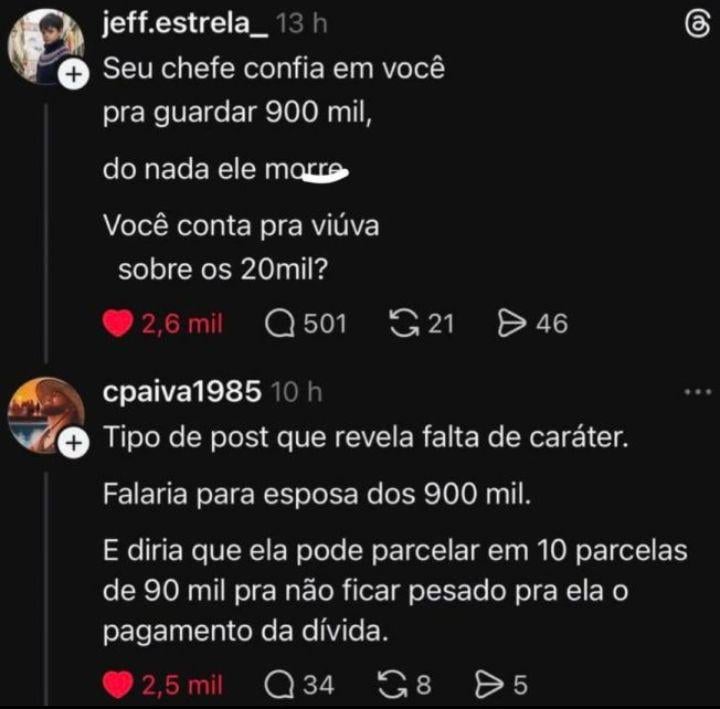Like cpaiva1985's reply
720x709 pixels.
[x=119, y=685]
